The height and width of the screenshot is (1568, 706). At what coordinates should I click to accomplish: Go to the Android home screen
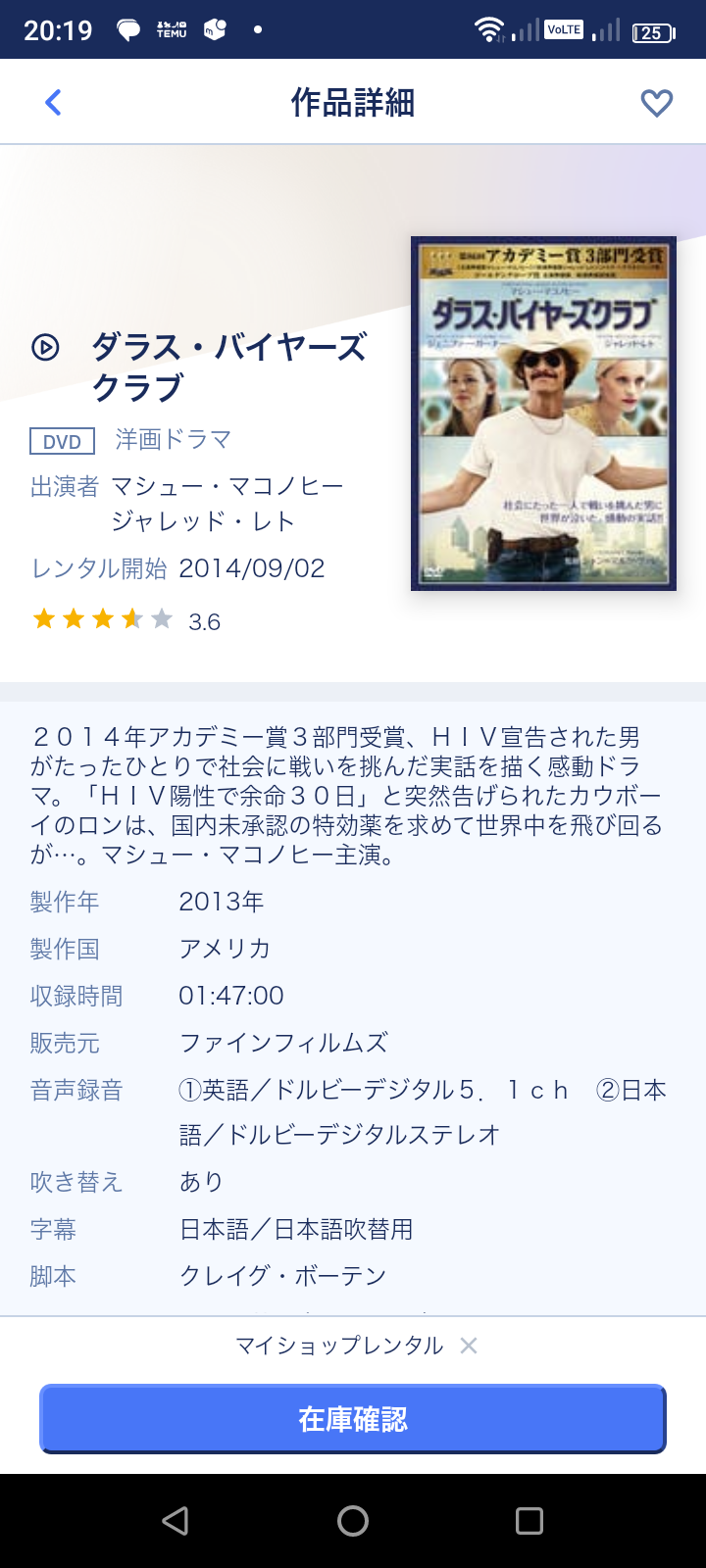coord(353,1520)
